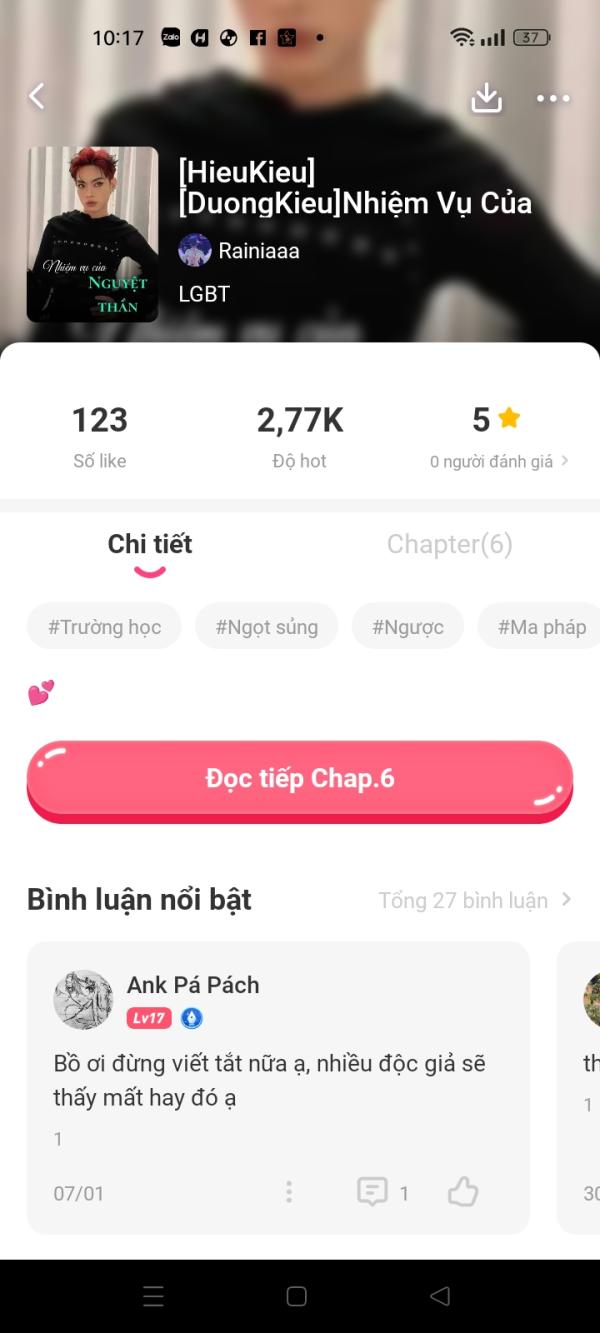Open options menu on Ank Pá Pách's comment
Image resolution: width=600 pixels, height=1333 pixels.
(289, 1192)
